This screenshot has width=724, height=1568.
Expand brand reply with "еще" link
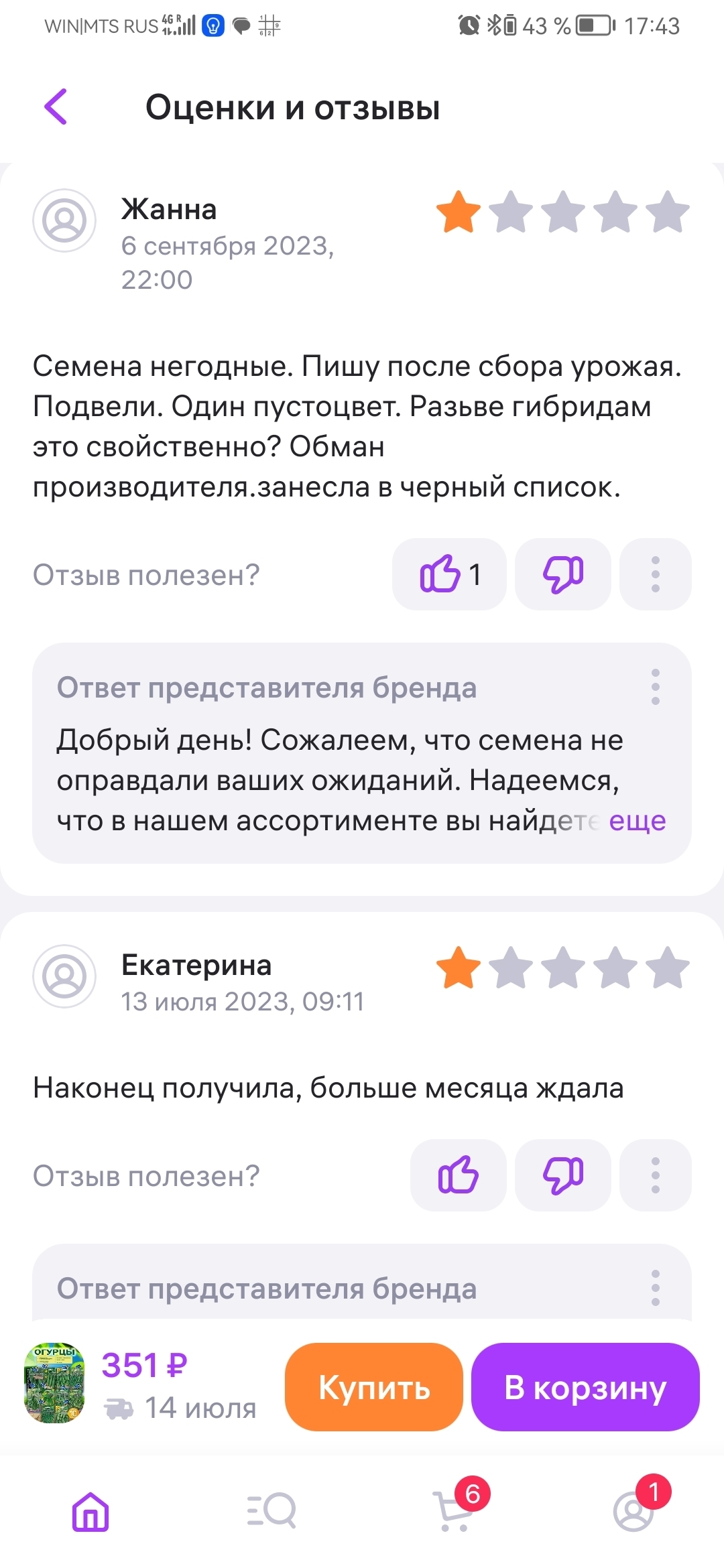(x=637, y=821)
